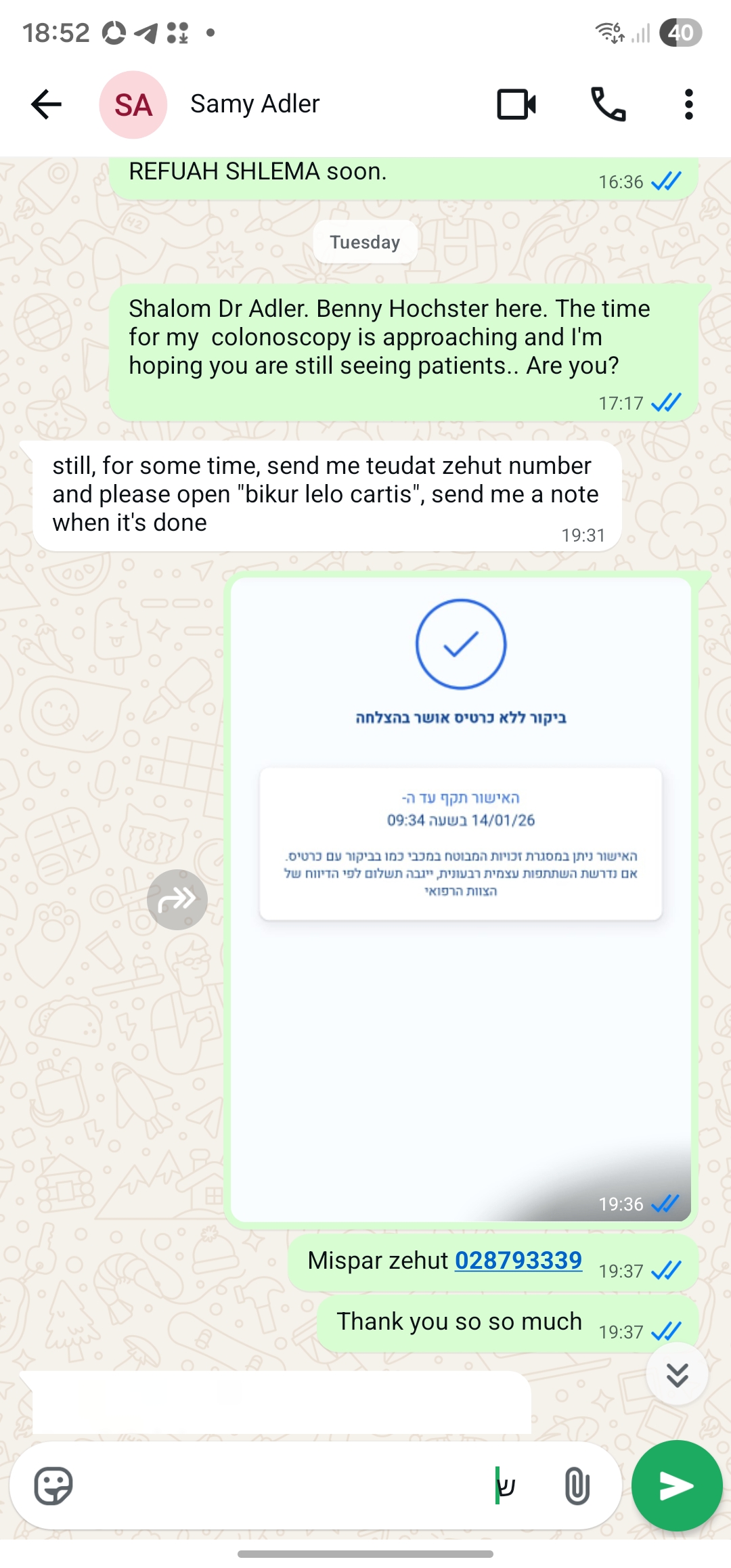Open Samy Adler's contact info

point(254,104)
